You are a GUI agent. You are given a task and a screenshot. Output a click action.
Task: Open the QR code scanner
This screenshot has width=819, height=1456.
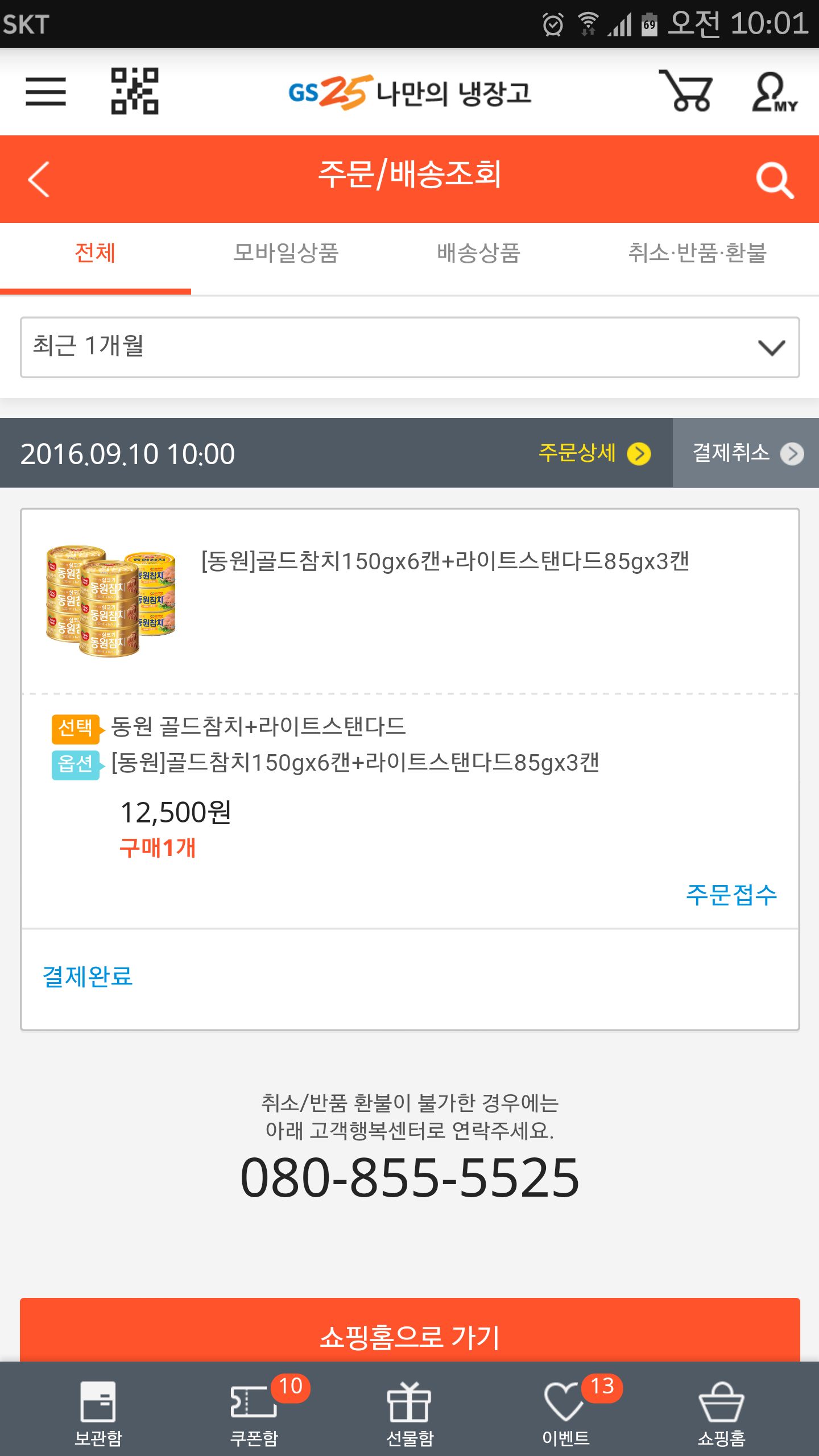pyautogui.click(x=135, y=92)
